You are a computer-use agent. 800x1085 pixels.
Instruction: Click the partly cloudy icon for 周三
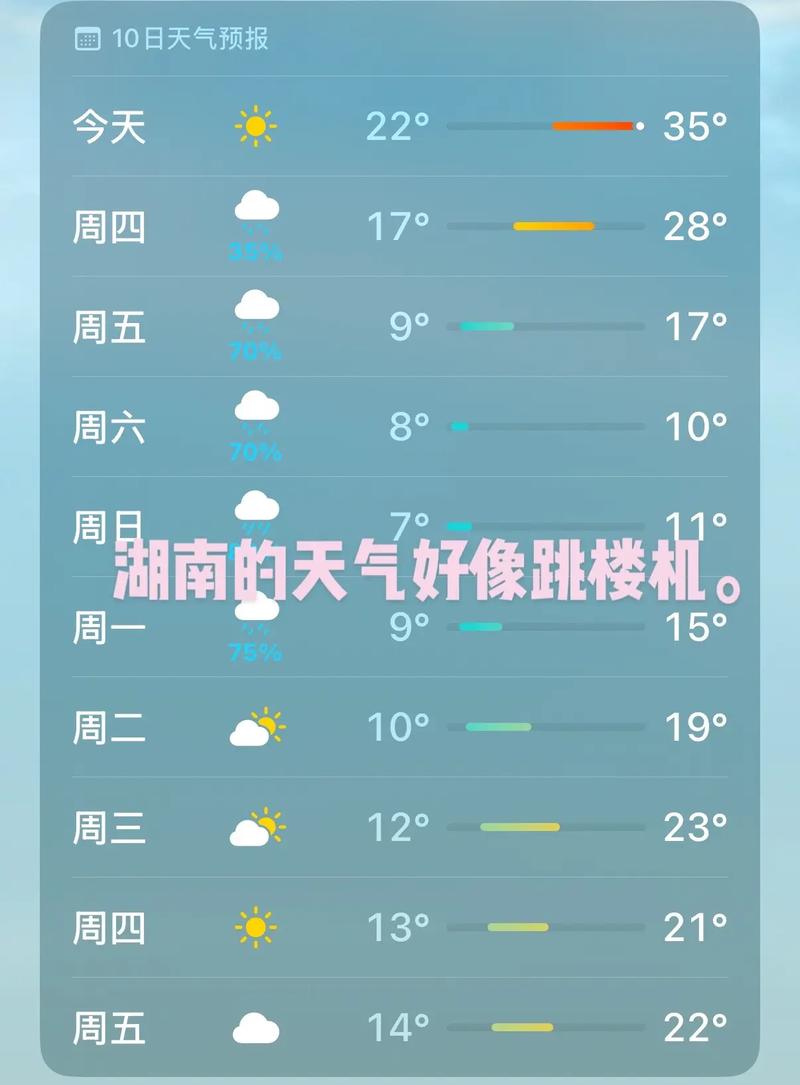click(x=257, y=829)
